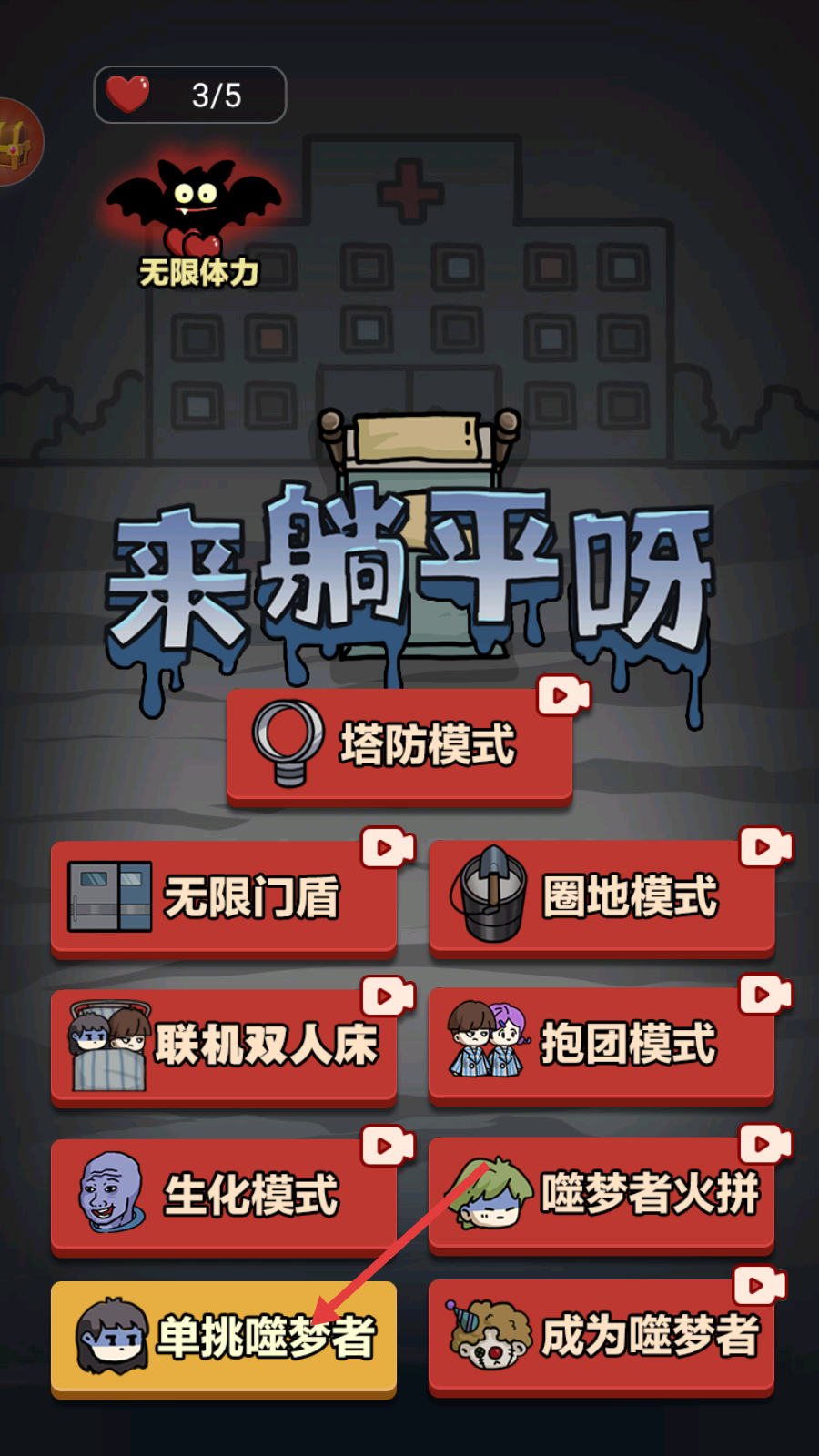Open the treasure chest icon
The width and height of the screenshot is (819, 1456).
16,143
